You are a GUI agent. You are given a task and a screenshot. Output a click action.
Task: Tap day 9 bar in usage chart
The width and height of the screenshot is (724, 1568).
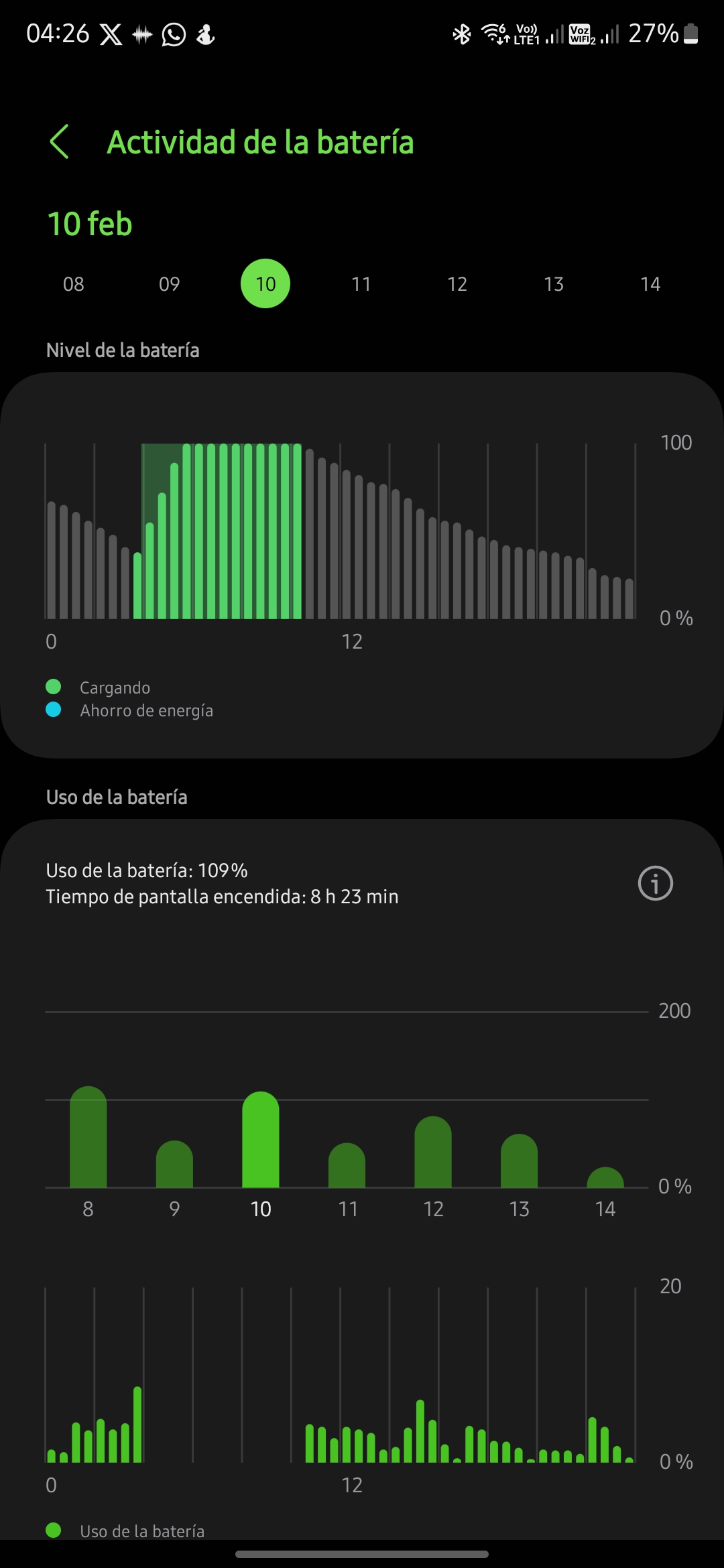pyautogui.click(x=174, y=1166)
